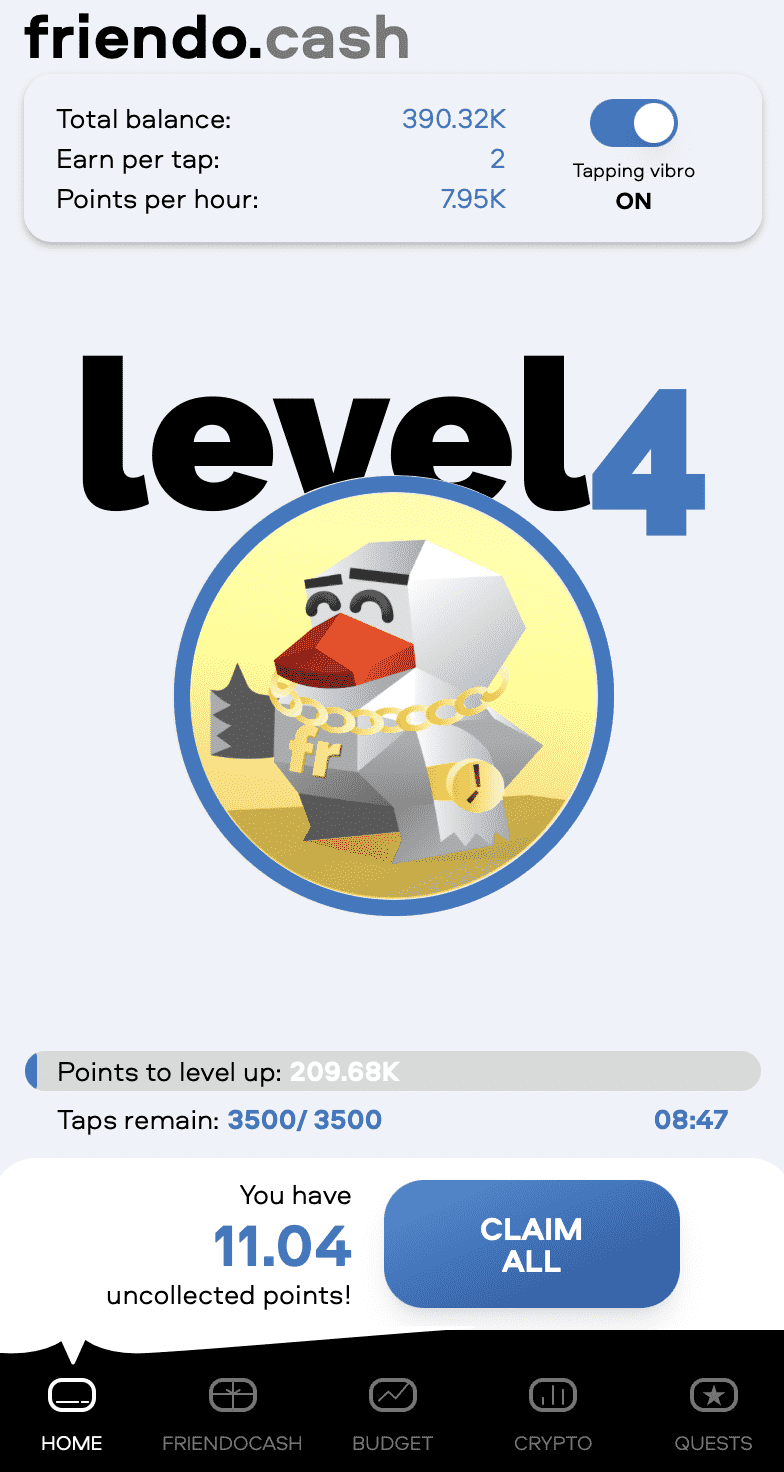Image resolution: width=784 pixels, height=1472 pixels.
Task: Open the Quests tab
Action: point(713,1412)
